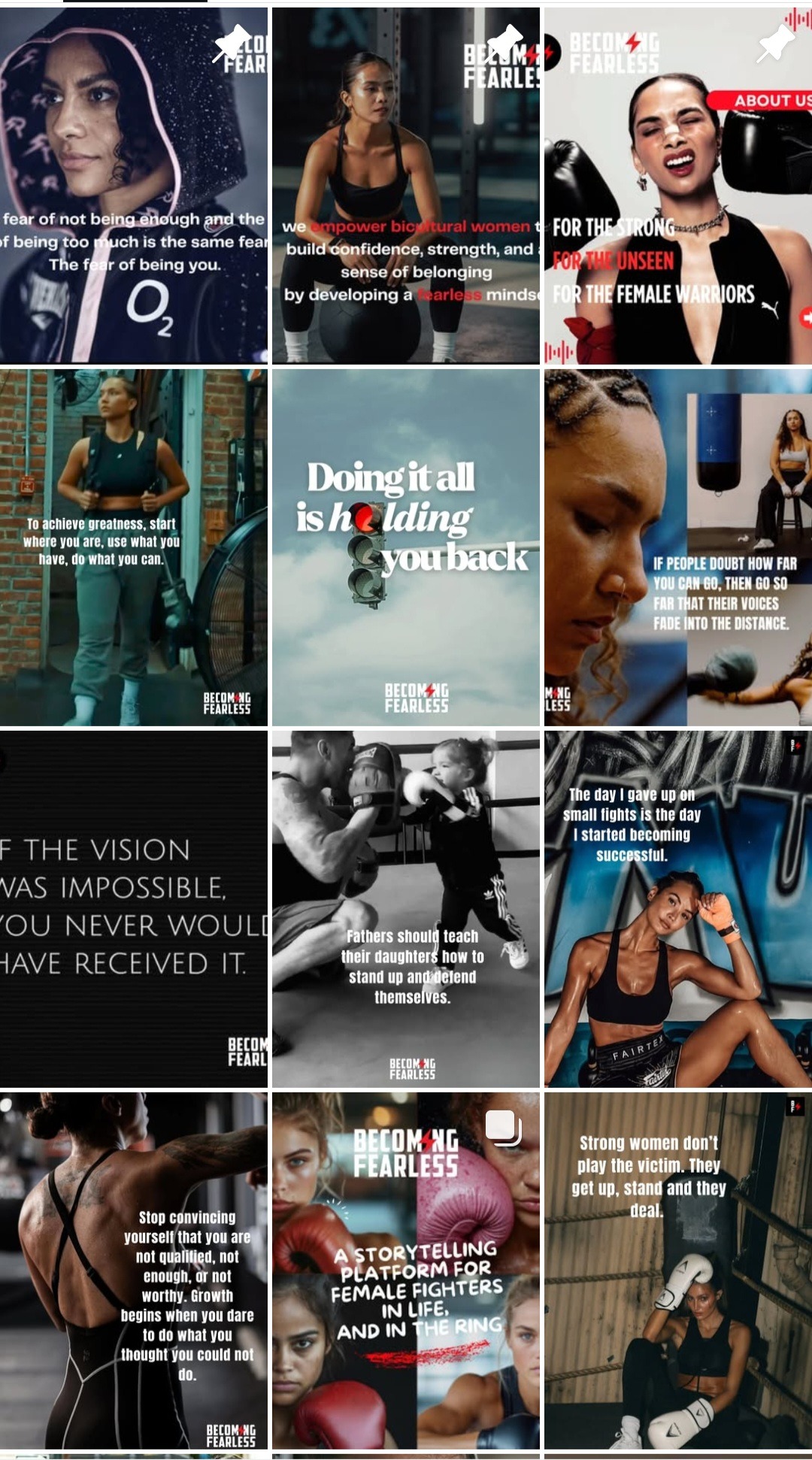Screen dimensions: 812x1460
Task: View the 'If the vision was impossible' post
Action: pyautogui.click(x=133, y=908)
